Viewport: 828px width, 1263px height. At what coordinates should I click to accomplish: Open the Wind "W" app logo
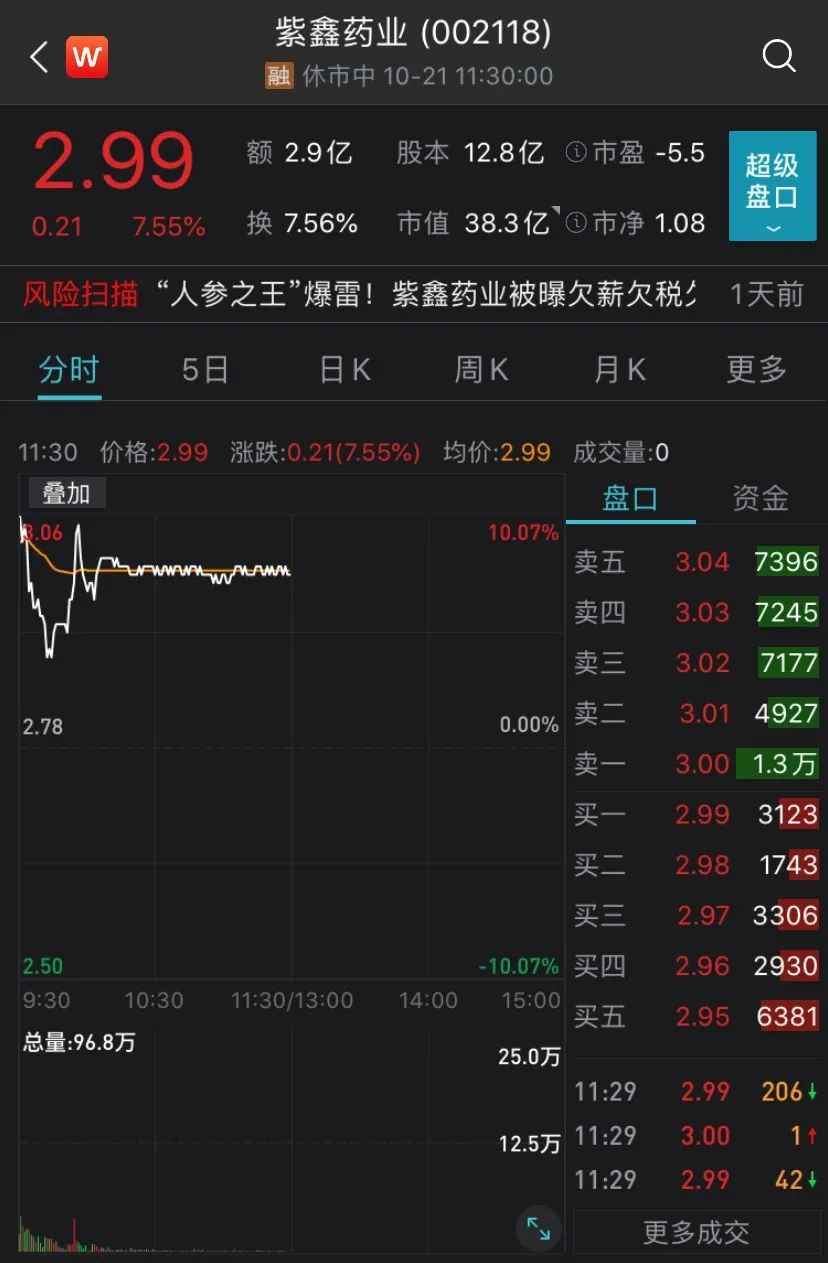[x=86, y=57]
